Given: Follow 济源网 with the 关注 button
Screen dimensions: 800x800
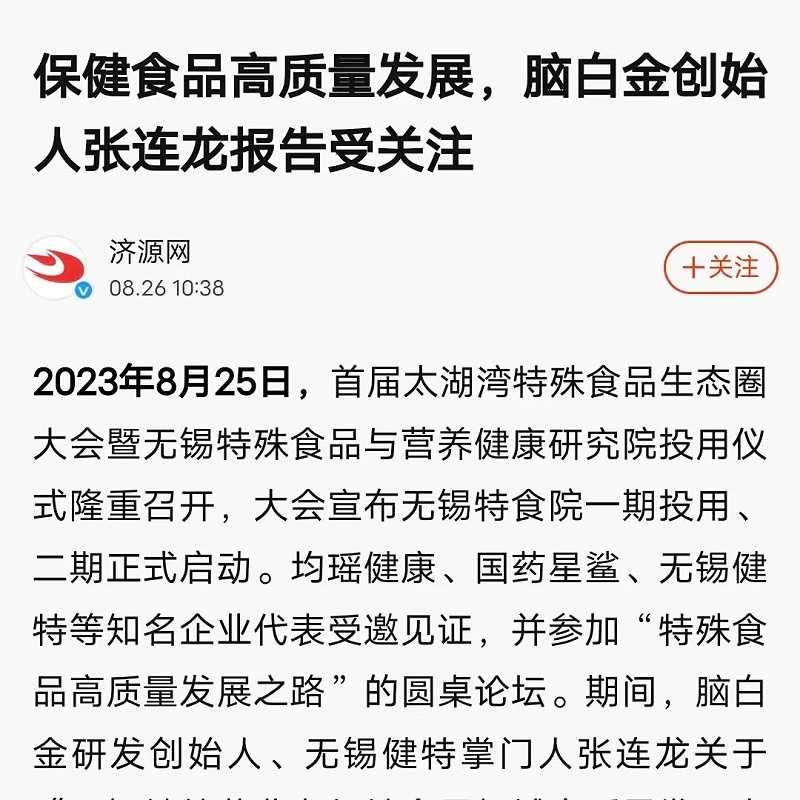Looking at the screenshot, I should 720,267.
